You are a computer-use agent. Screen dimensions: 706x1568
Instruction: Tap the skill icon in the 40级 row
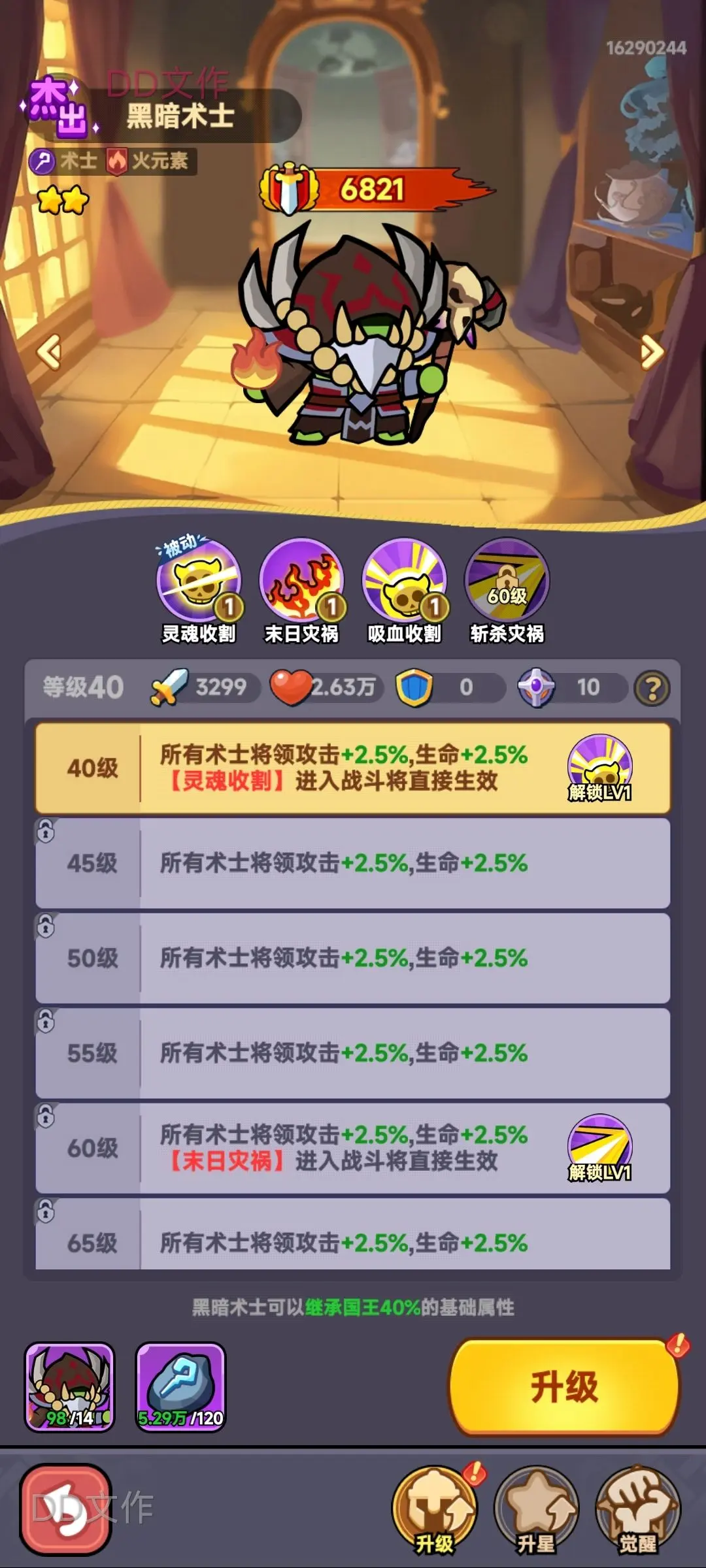point(599,767)
